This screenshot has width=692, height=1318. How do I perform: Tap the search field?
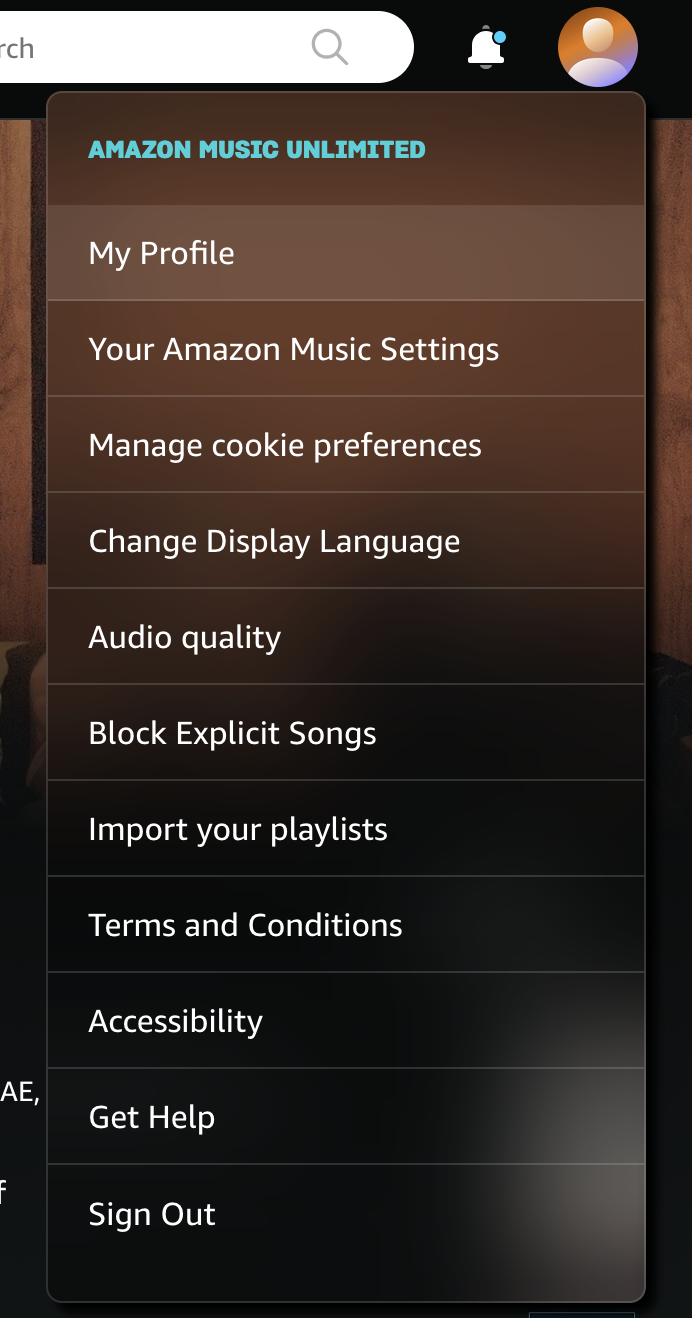coord(160,47)
